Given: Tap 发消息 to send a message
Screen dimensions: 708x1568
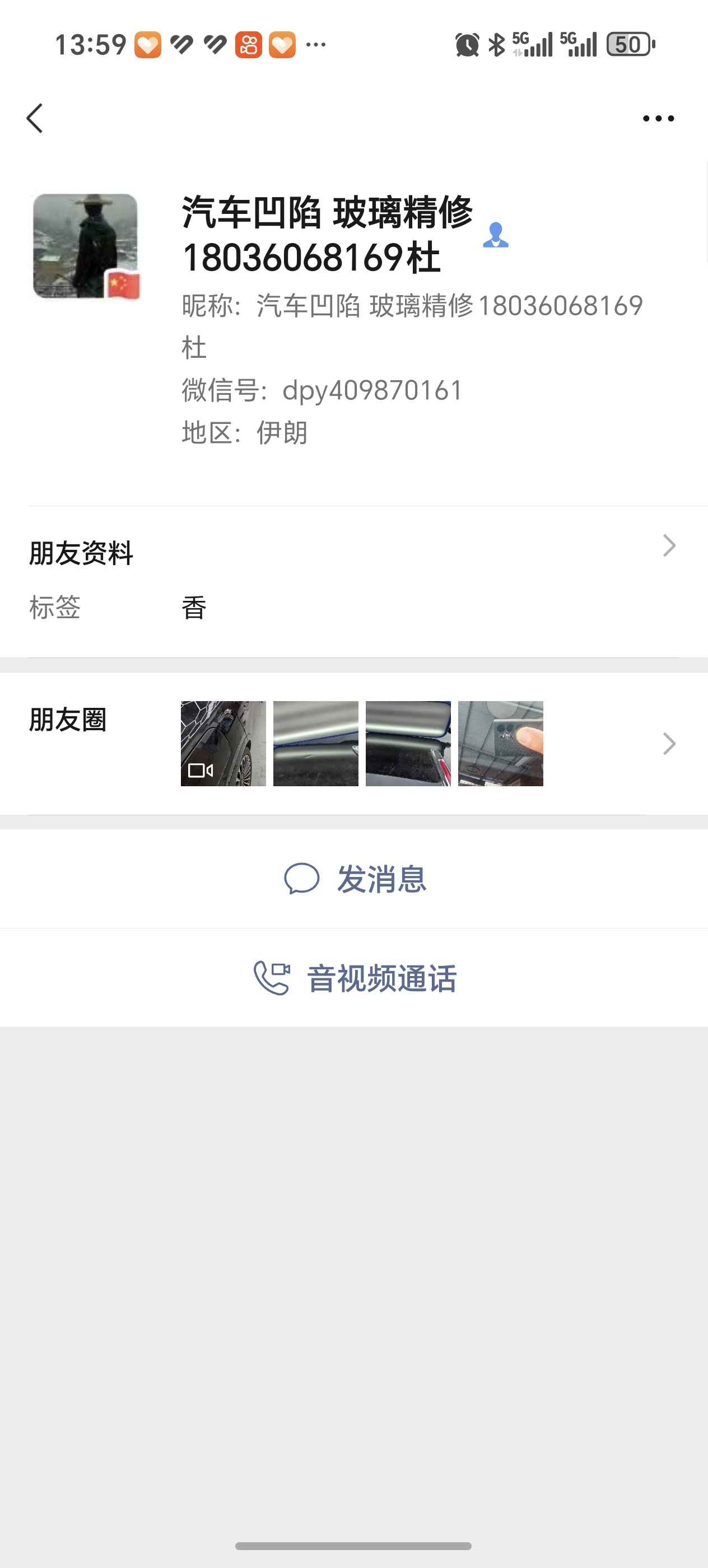Looking at the screenshot, I should coord(355,879).
